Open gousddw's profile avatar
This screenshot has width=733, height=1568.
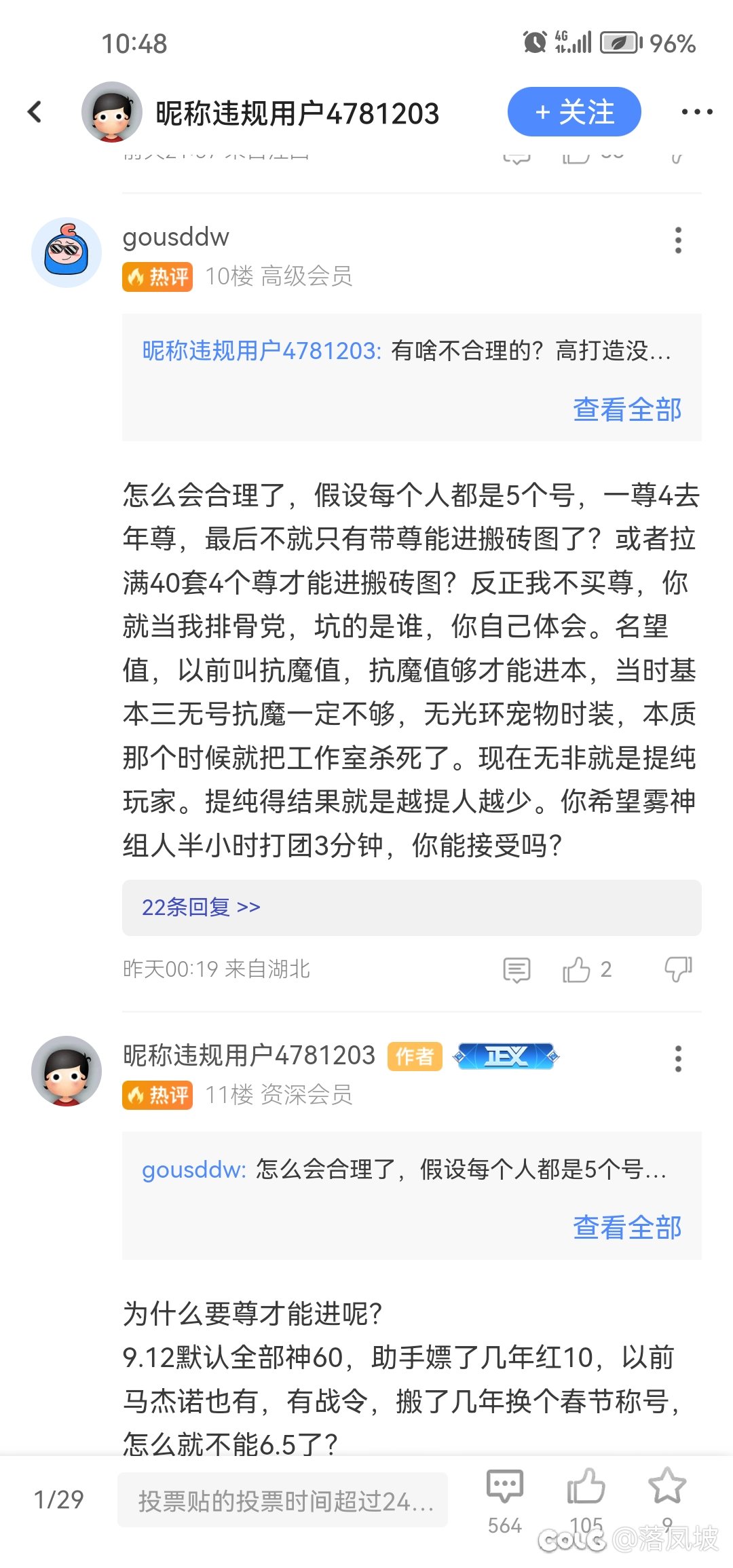tap(67, 253)
